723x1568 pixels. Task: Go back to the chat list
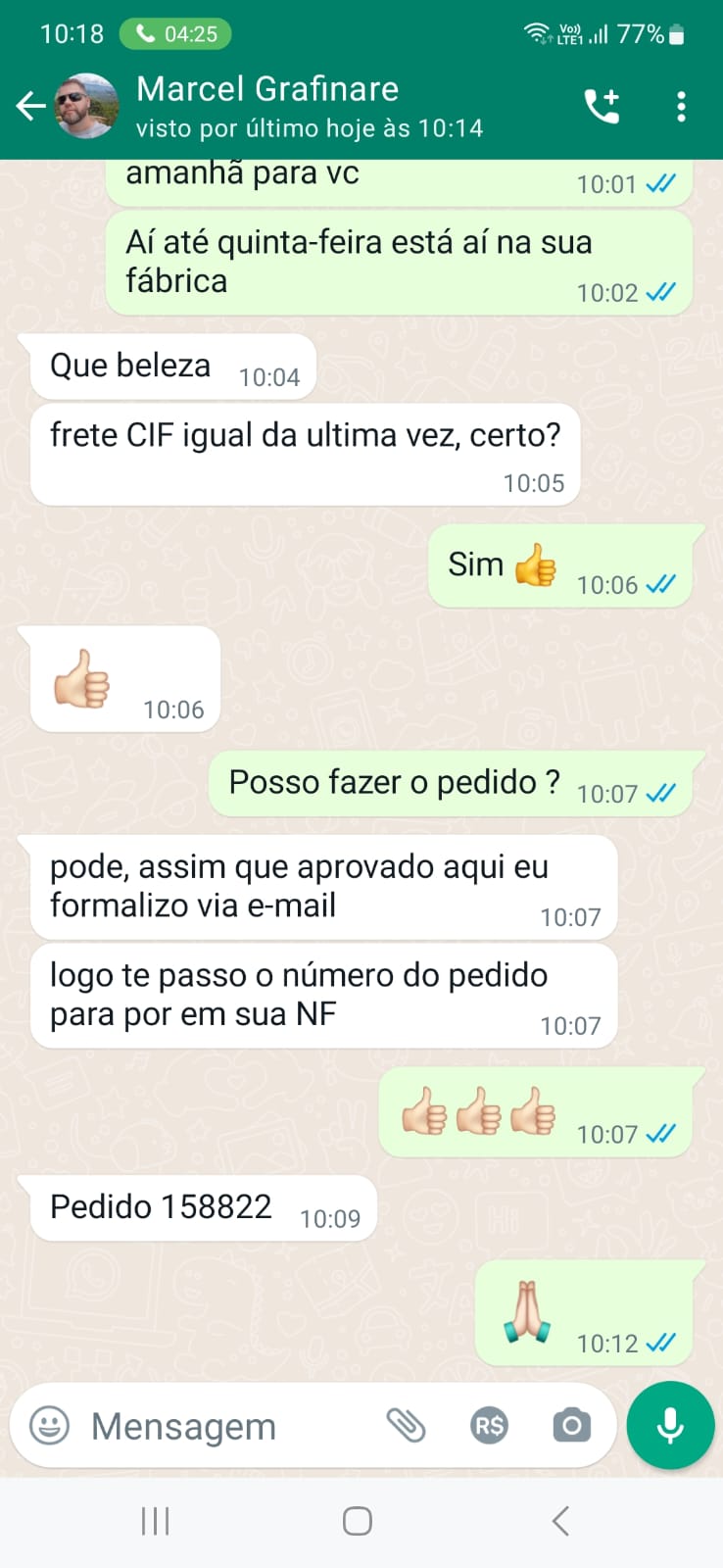pos(30,106)
